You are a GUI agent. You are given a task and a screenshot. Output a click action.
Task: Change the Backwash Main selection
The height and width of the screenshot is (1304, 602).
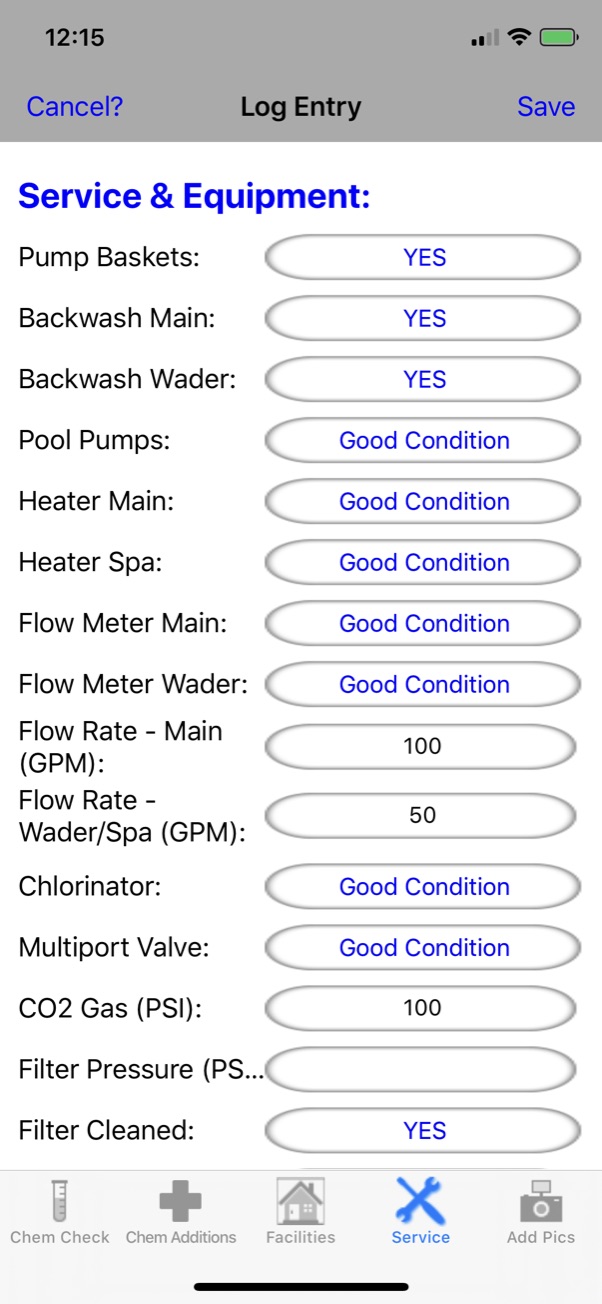[423, 319]
